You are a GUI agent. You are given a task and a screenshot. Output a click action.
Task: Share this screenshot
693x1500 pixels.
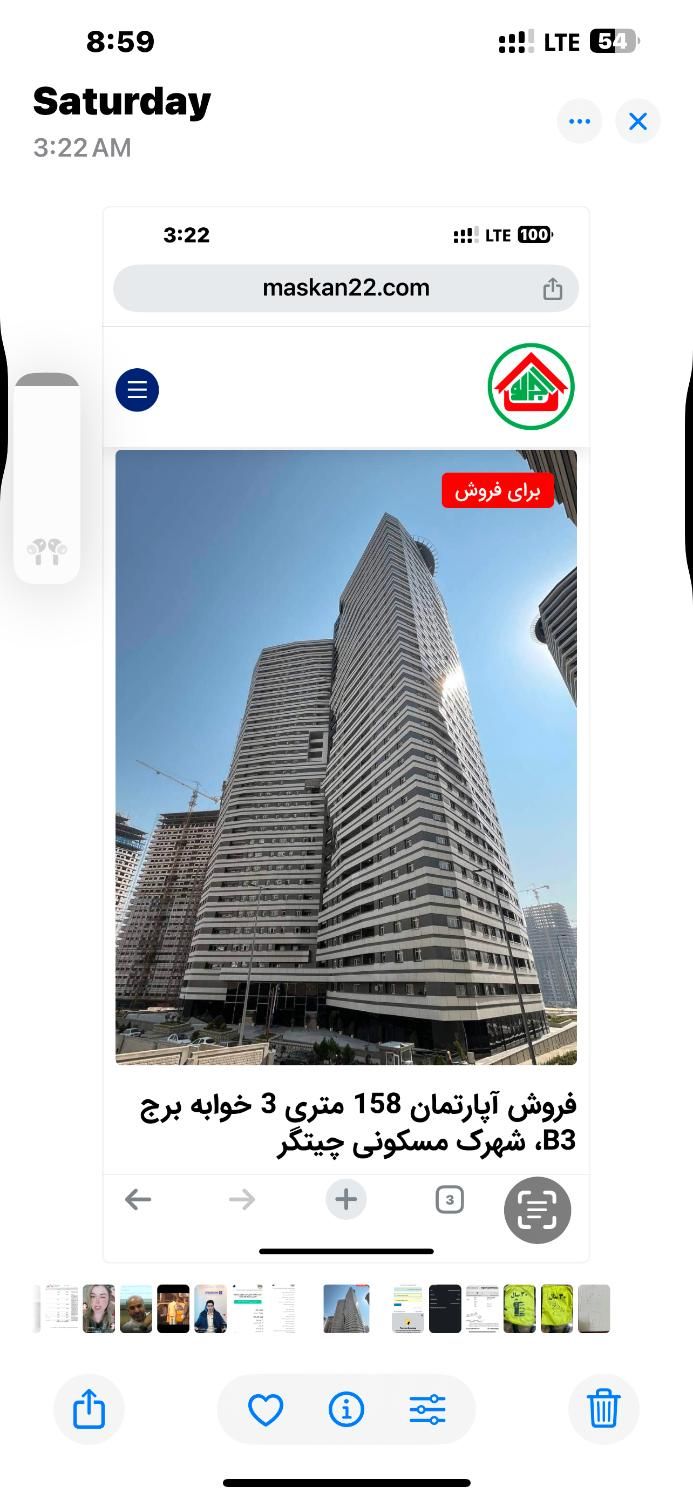coord(89,1410)
